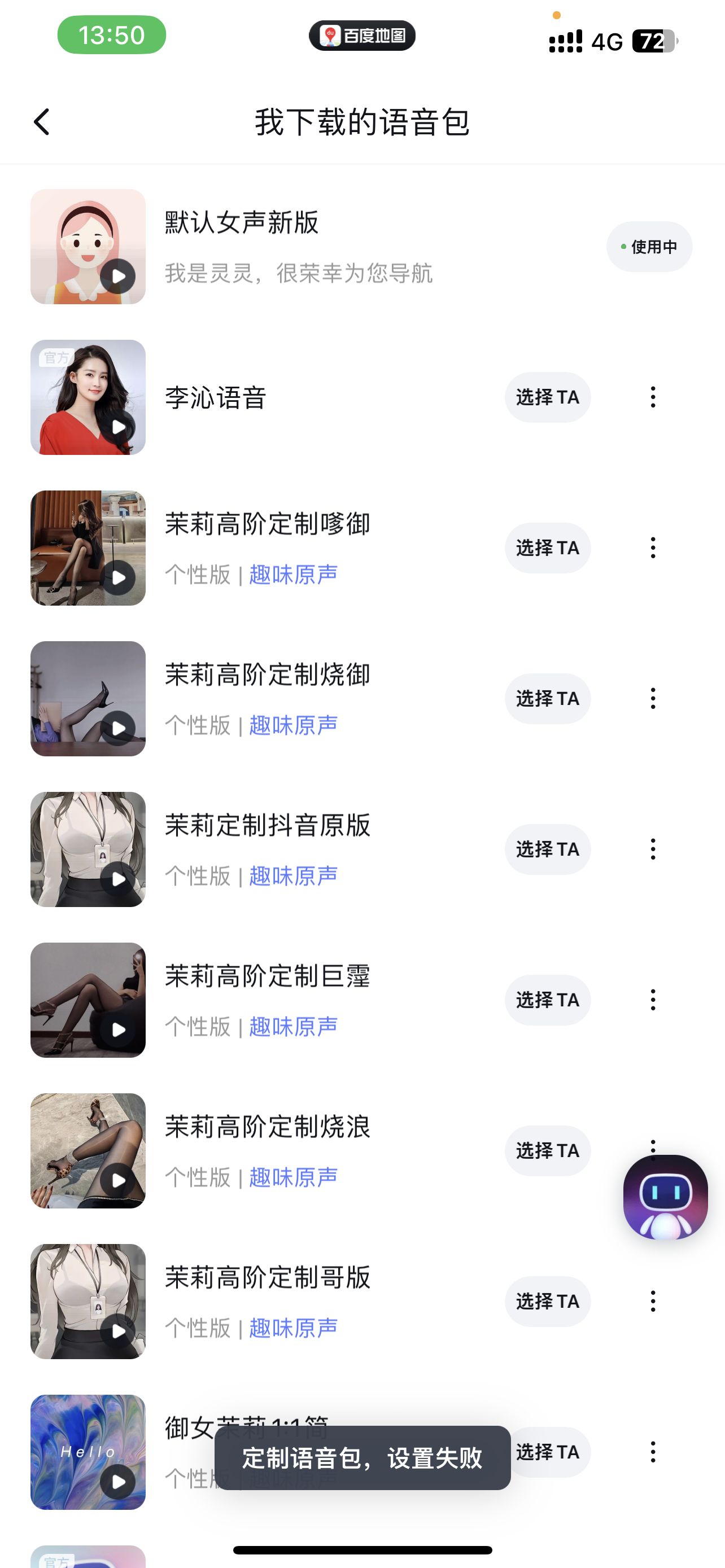725x1568 pixels.
Task: Select TA for 李沁语音
Action: point(547,396)
